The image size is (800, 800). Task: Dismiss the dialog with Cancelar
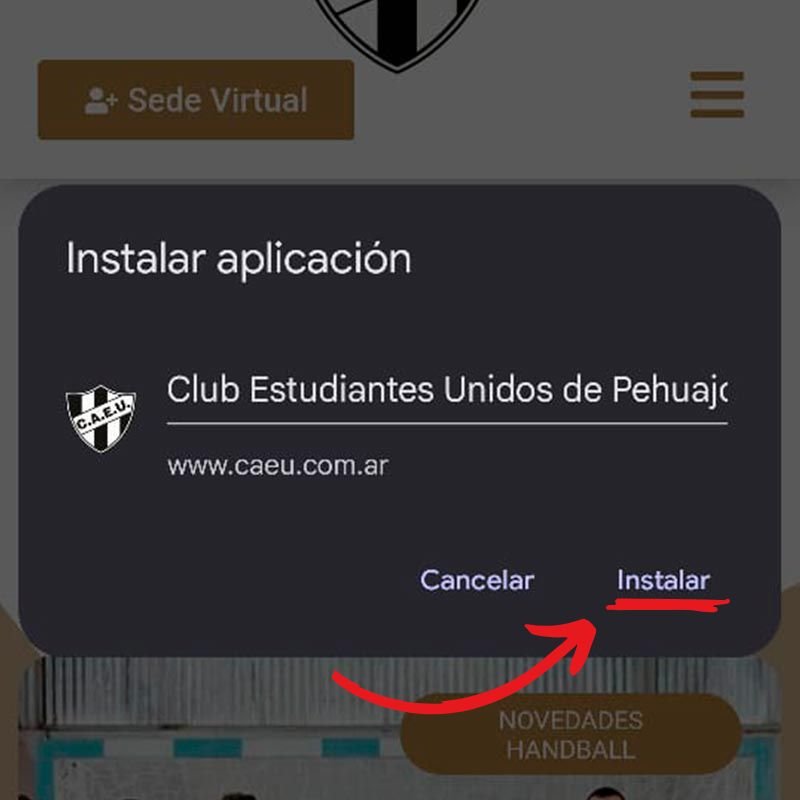[x=477, y=580]
